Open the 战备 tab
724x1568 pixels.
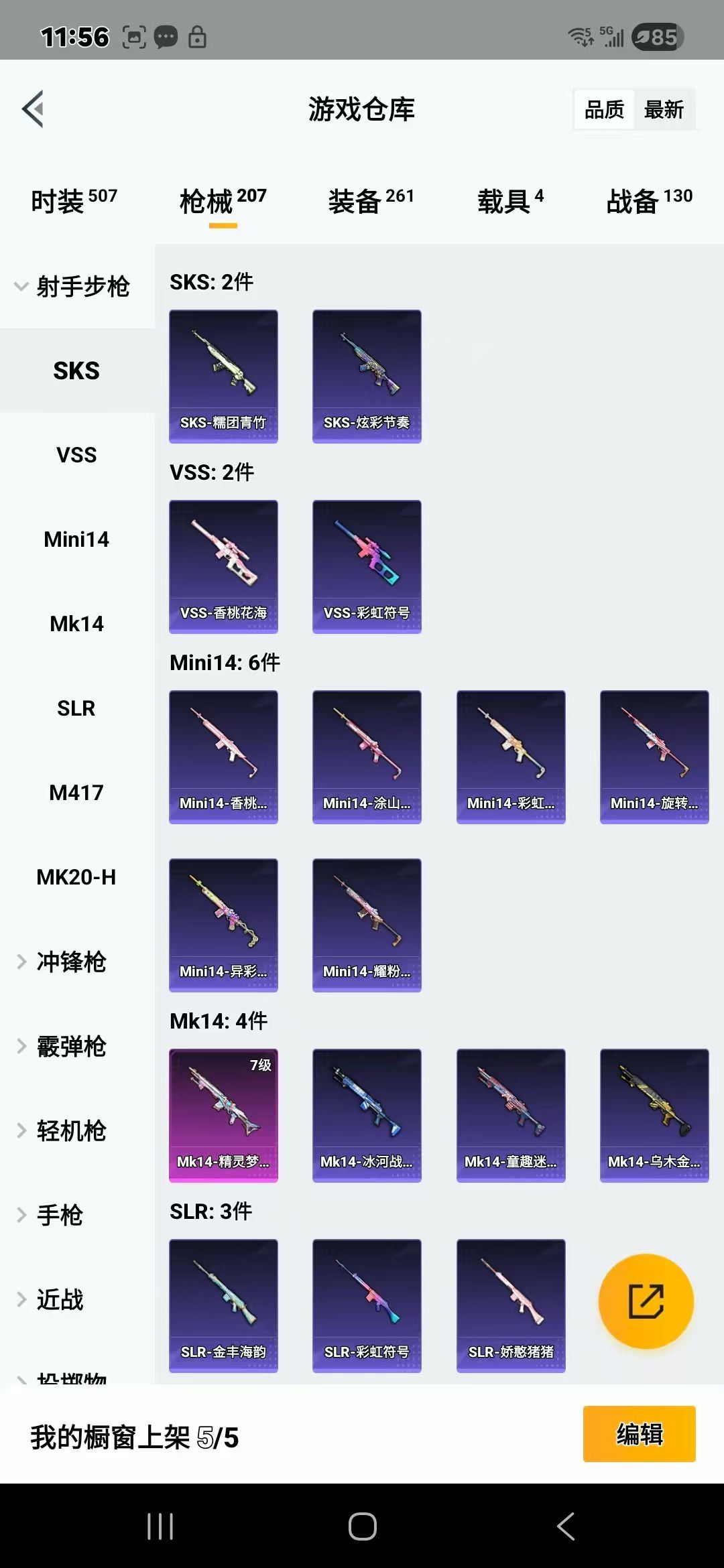[x=649, y=200]
